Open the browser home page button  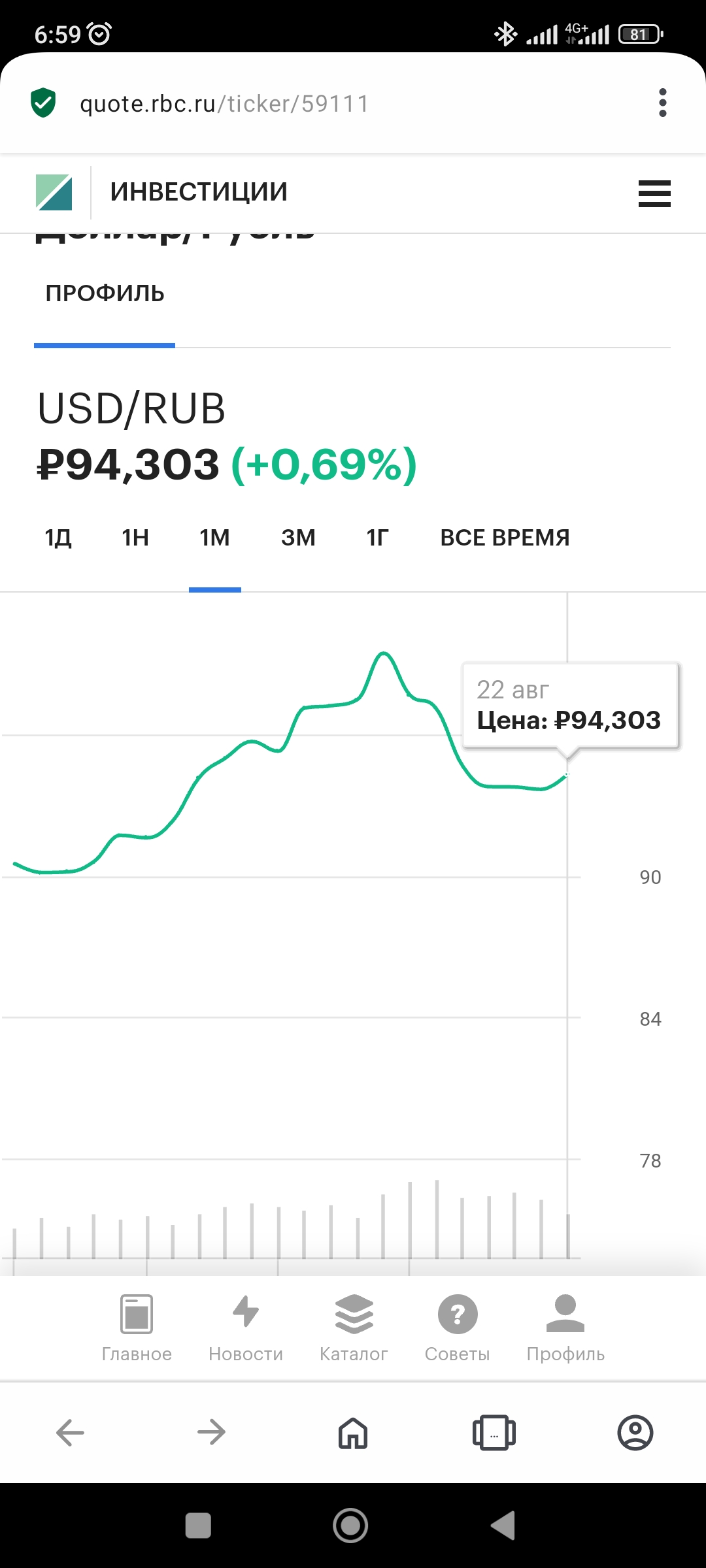(353, 1433)
